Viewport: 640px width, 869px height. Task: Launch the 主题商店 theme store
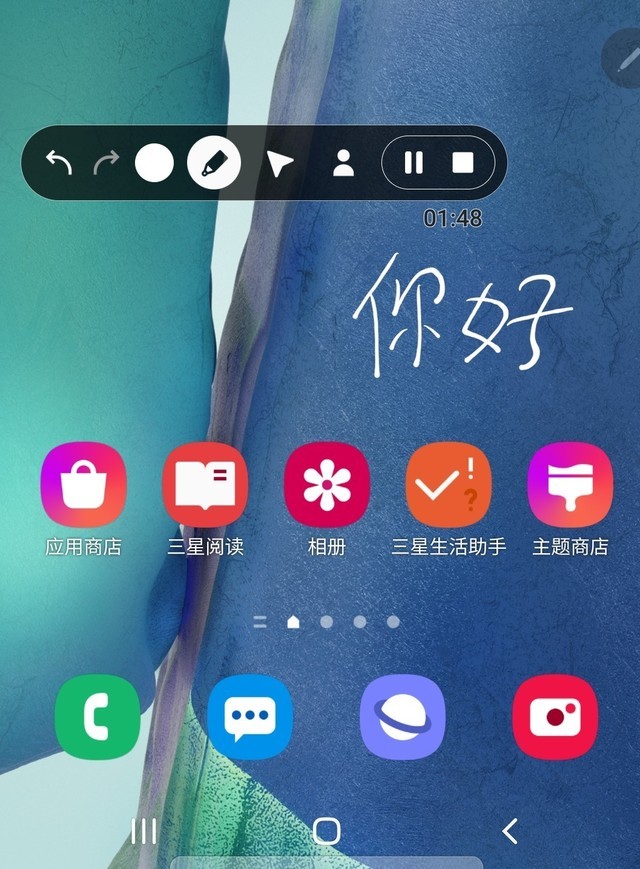[x=570, y=484]
